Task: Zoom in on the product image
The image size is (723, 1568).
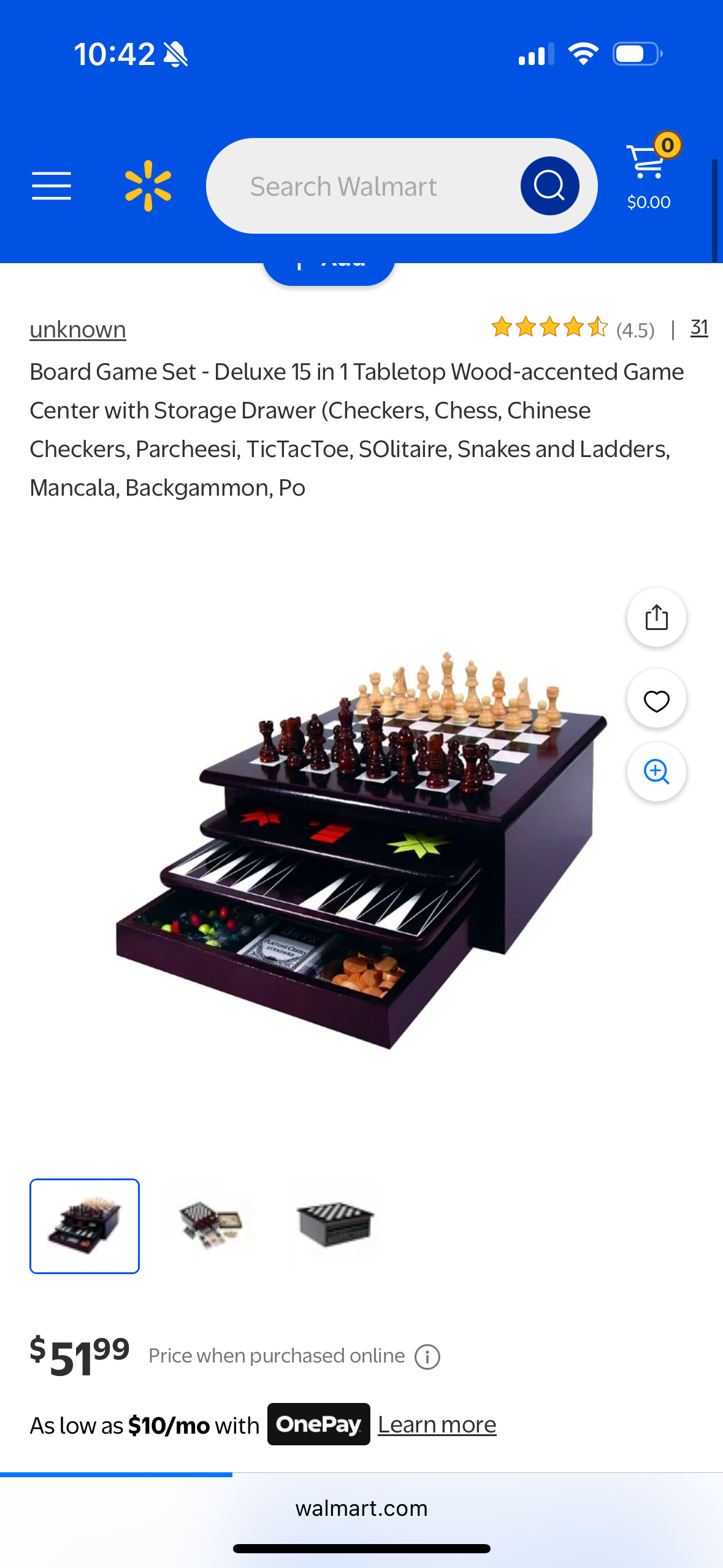Action: 656,772
